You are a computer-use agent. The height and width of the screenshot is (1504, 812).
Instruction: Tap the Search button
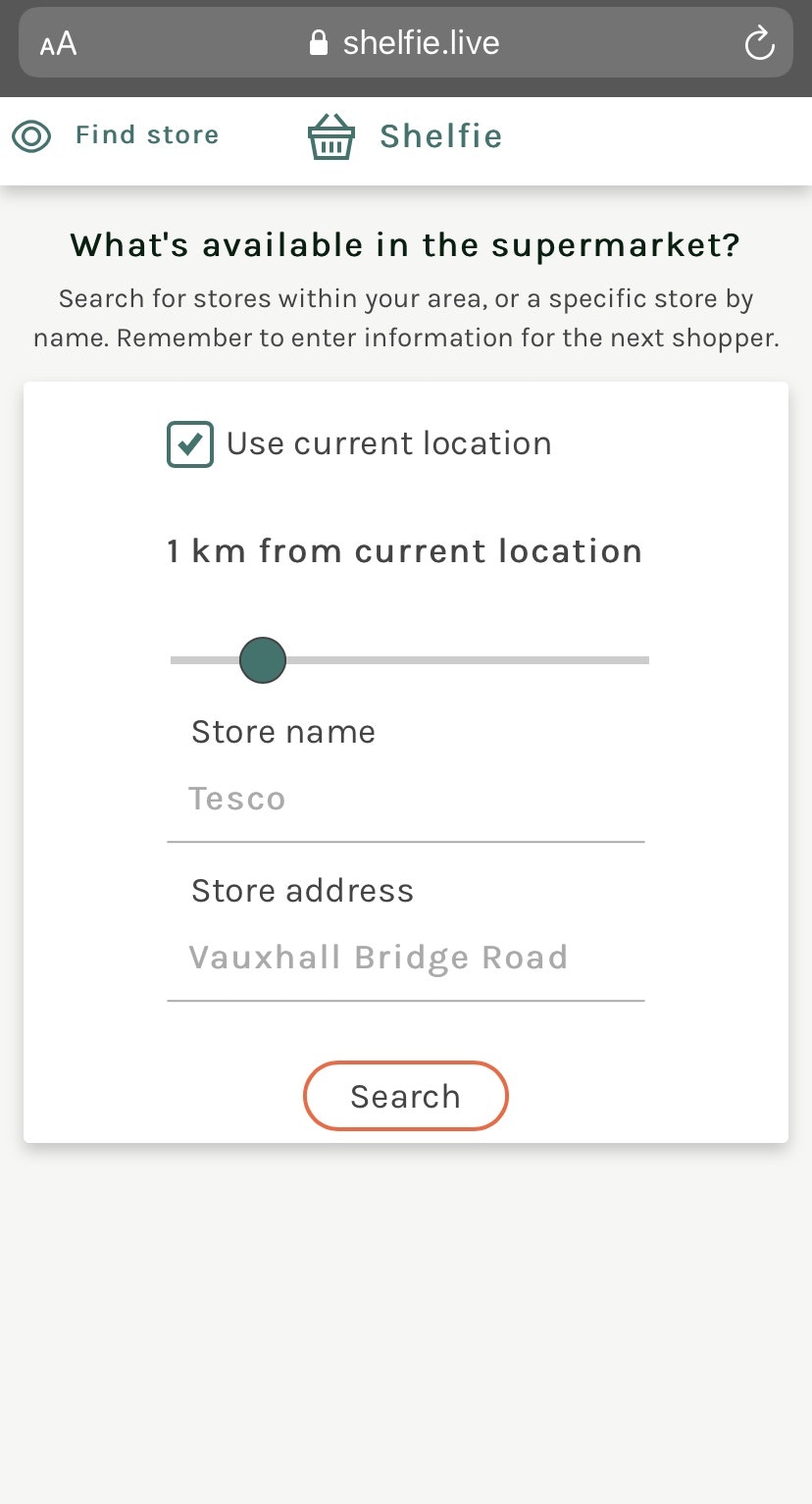pyautogui.click(x=405, y=1096)
